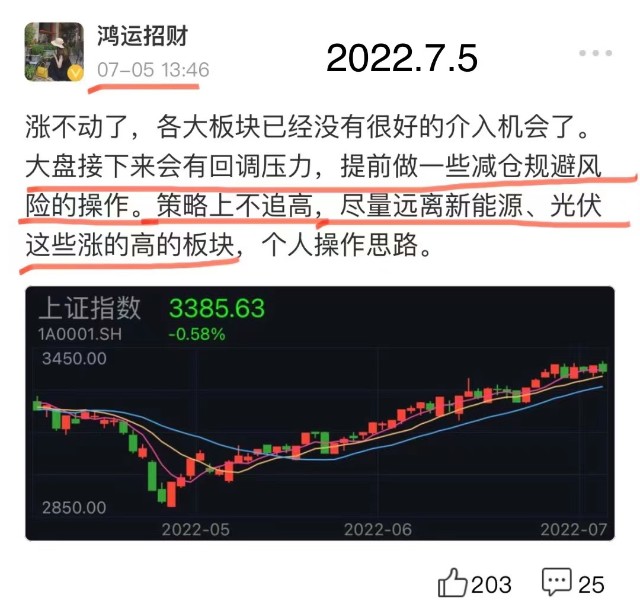Tap the username 鸿运招财
Screen dimensions: 640x601
[142, 36]
